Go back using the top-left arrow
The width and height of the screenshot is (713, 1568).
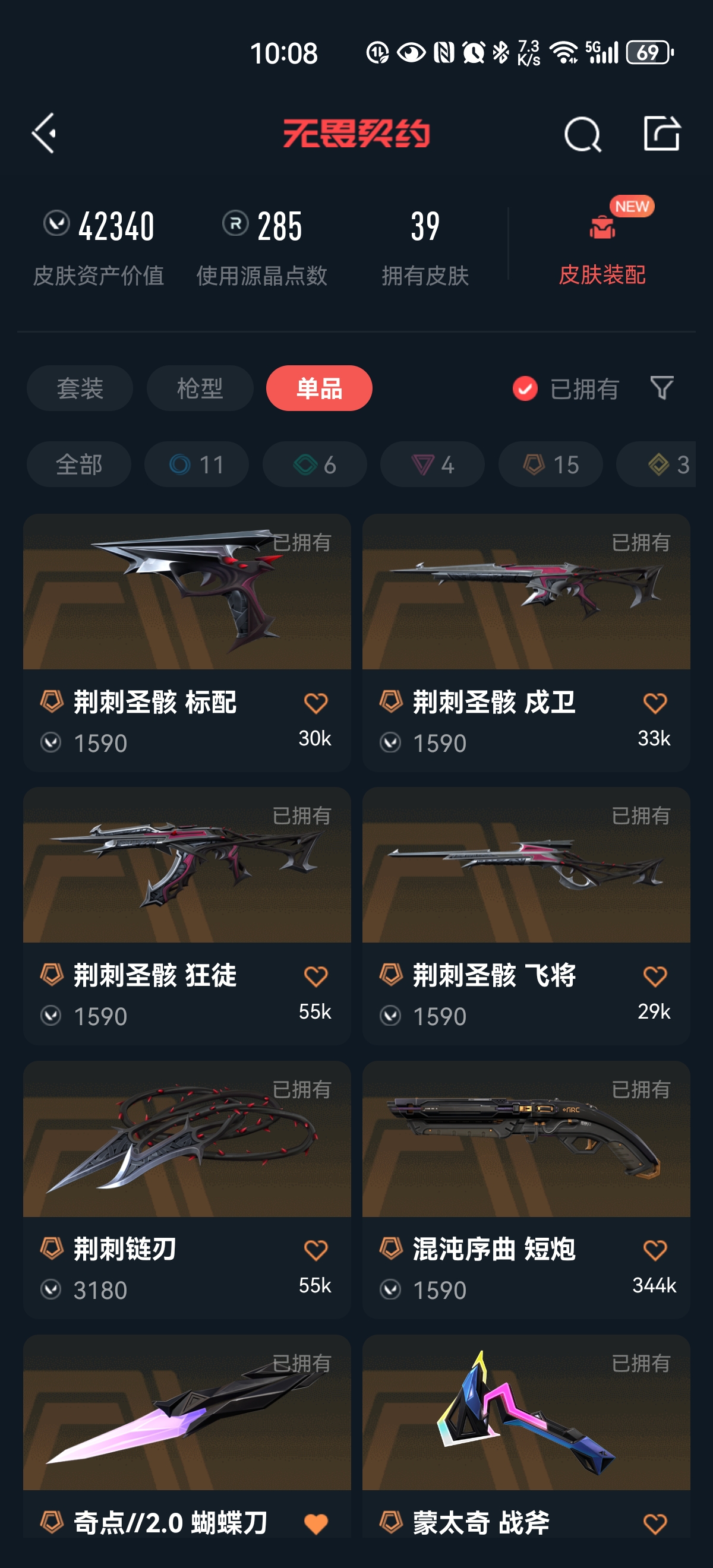coord(45,132)
